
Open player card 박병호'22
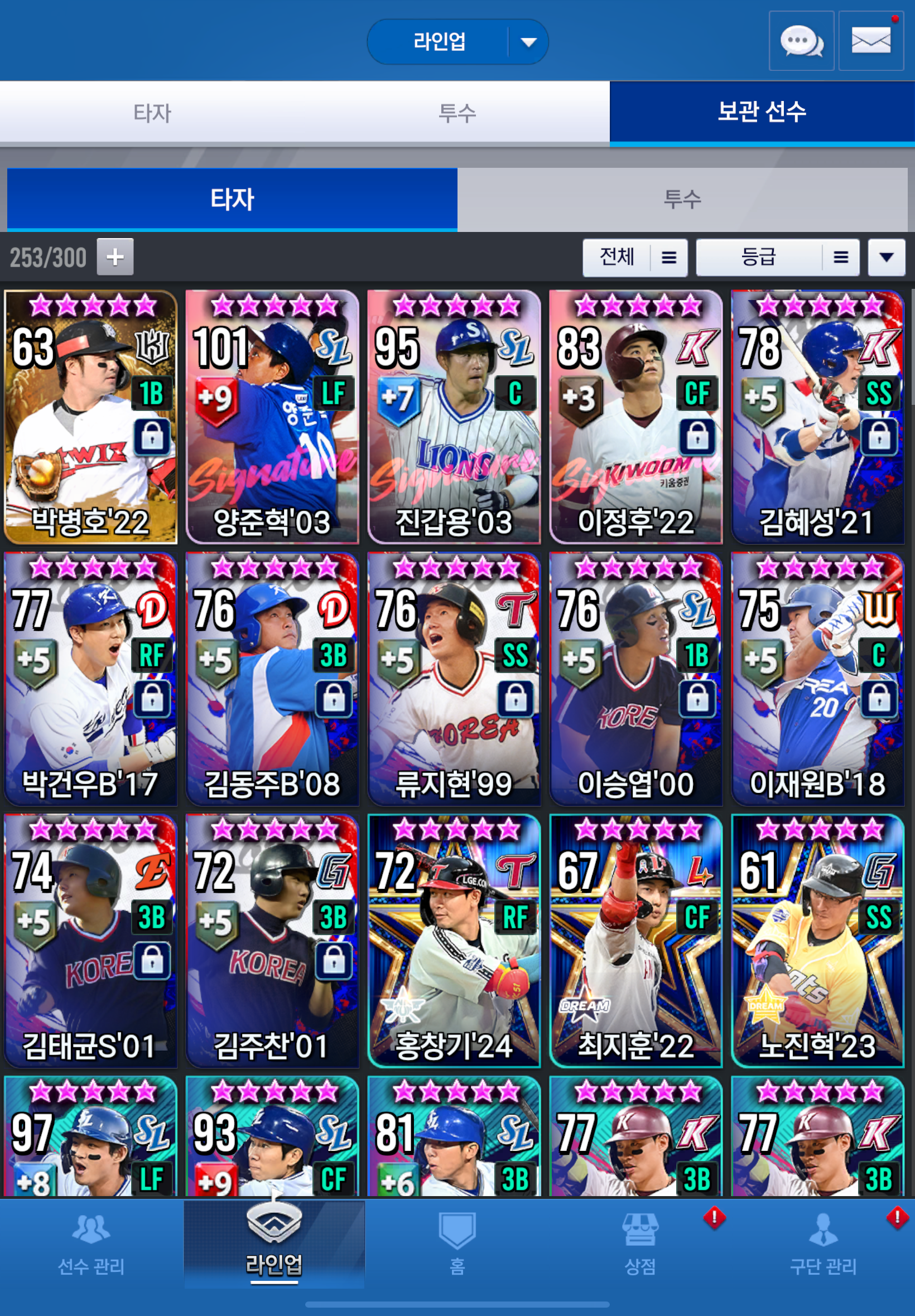(x=90, y=417)
